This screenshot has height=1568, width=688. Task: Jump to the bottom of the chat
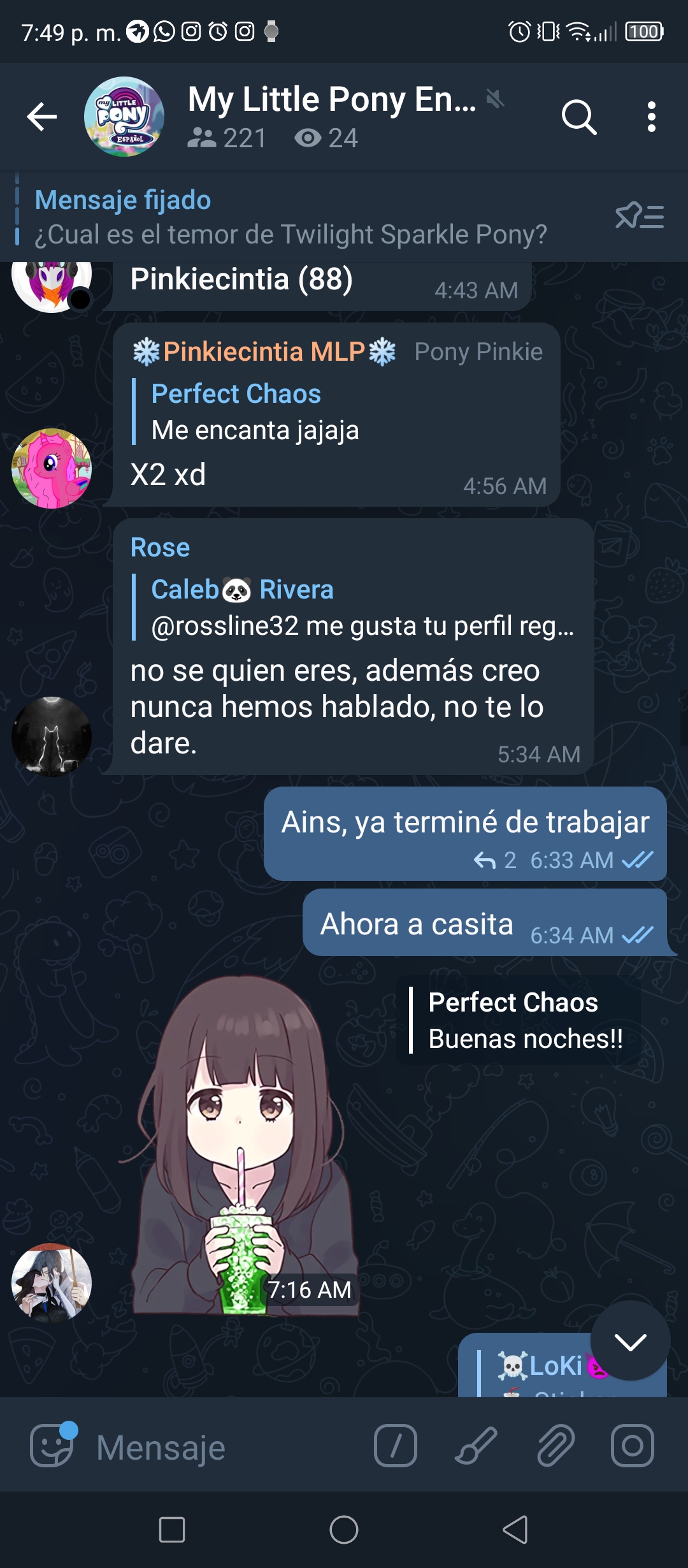630,1342
